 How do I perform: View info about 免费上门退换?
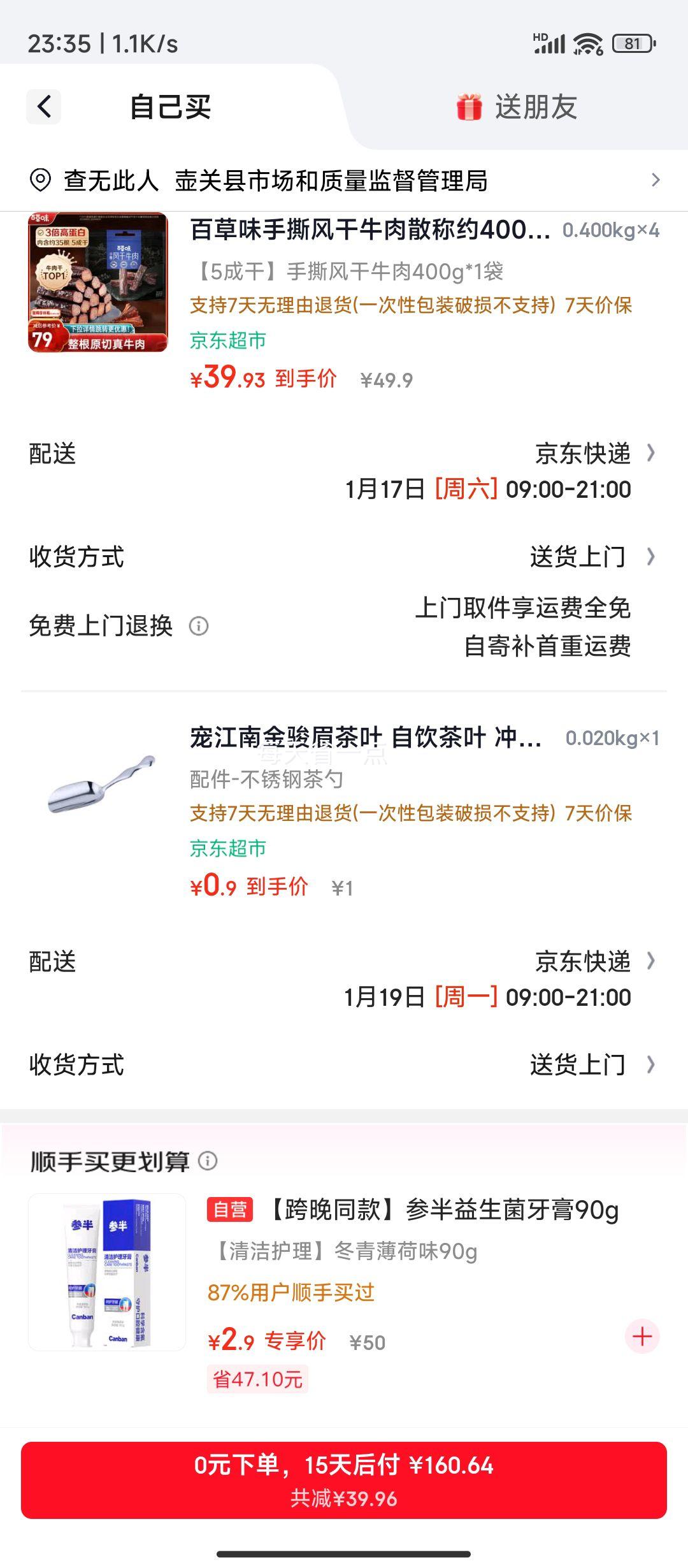click(199, 626)
